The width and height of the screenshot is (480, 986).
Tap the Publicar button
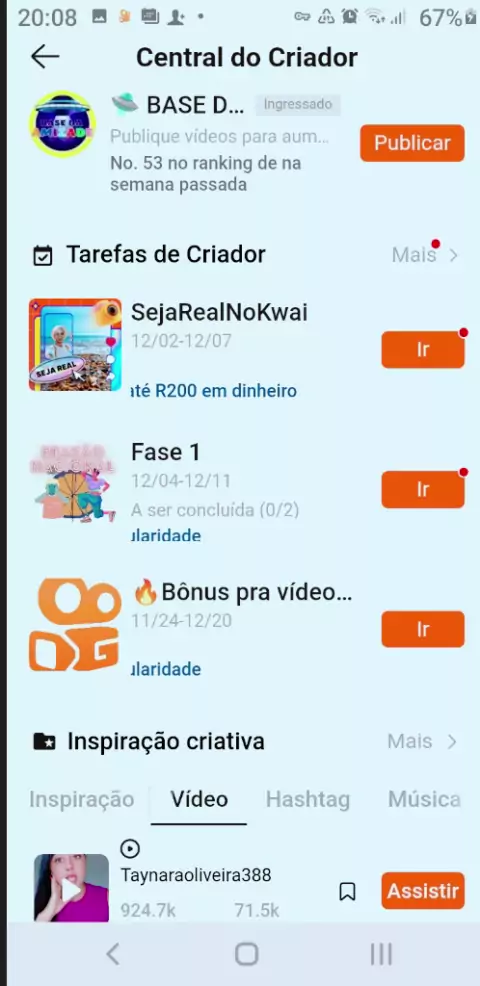pyautogui.click(x=412, y=143)
